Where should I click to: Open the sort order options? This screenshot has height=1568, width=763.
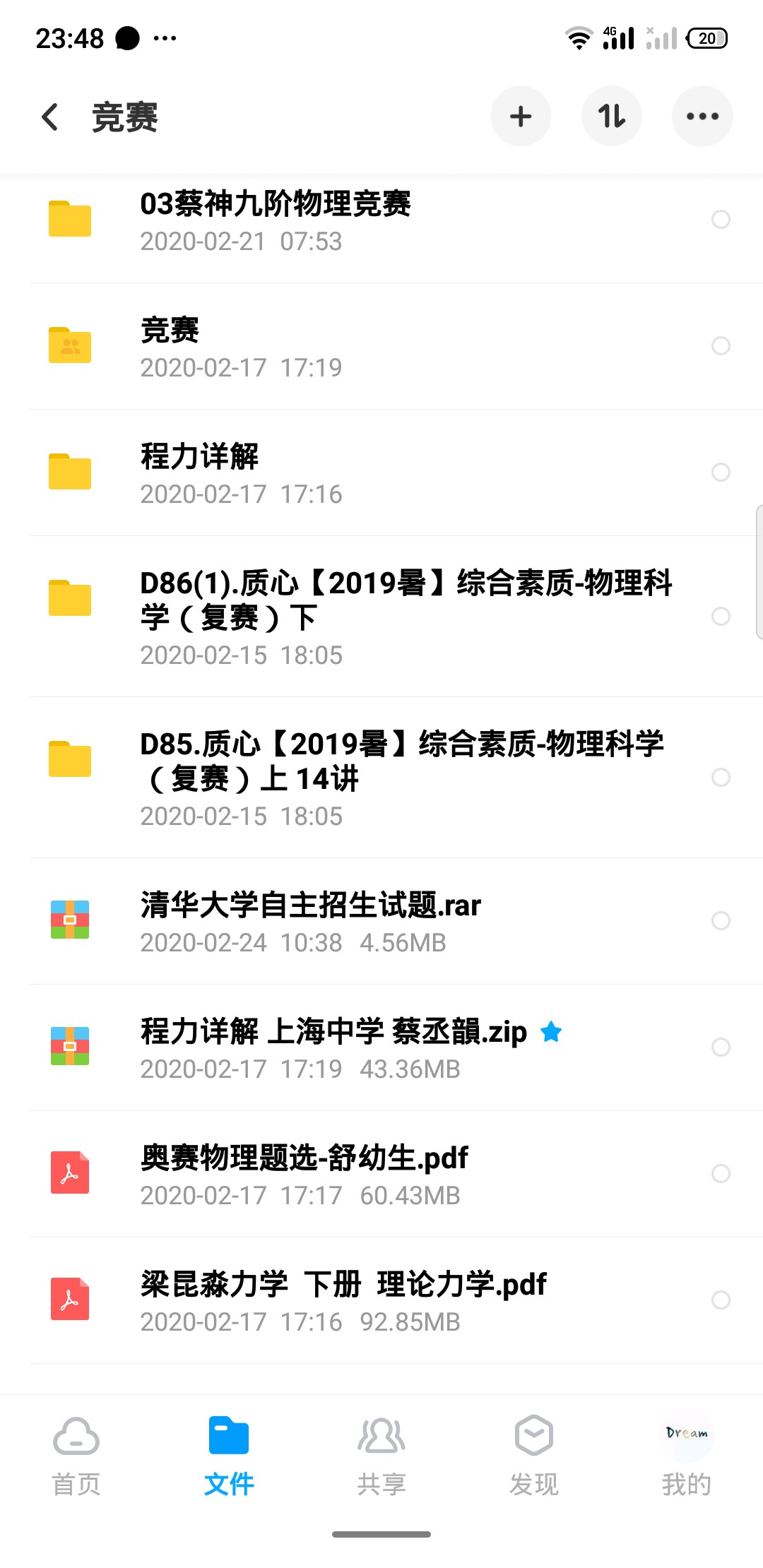(x=611, y=117)
